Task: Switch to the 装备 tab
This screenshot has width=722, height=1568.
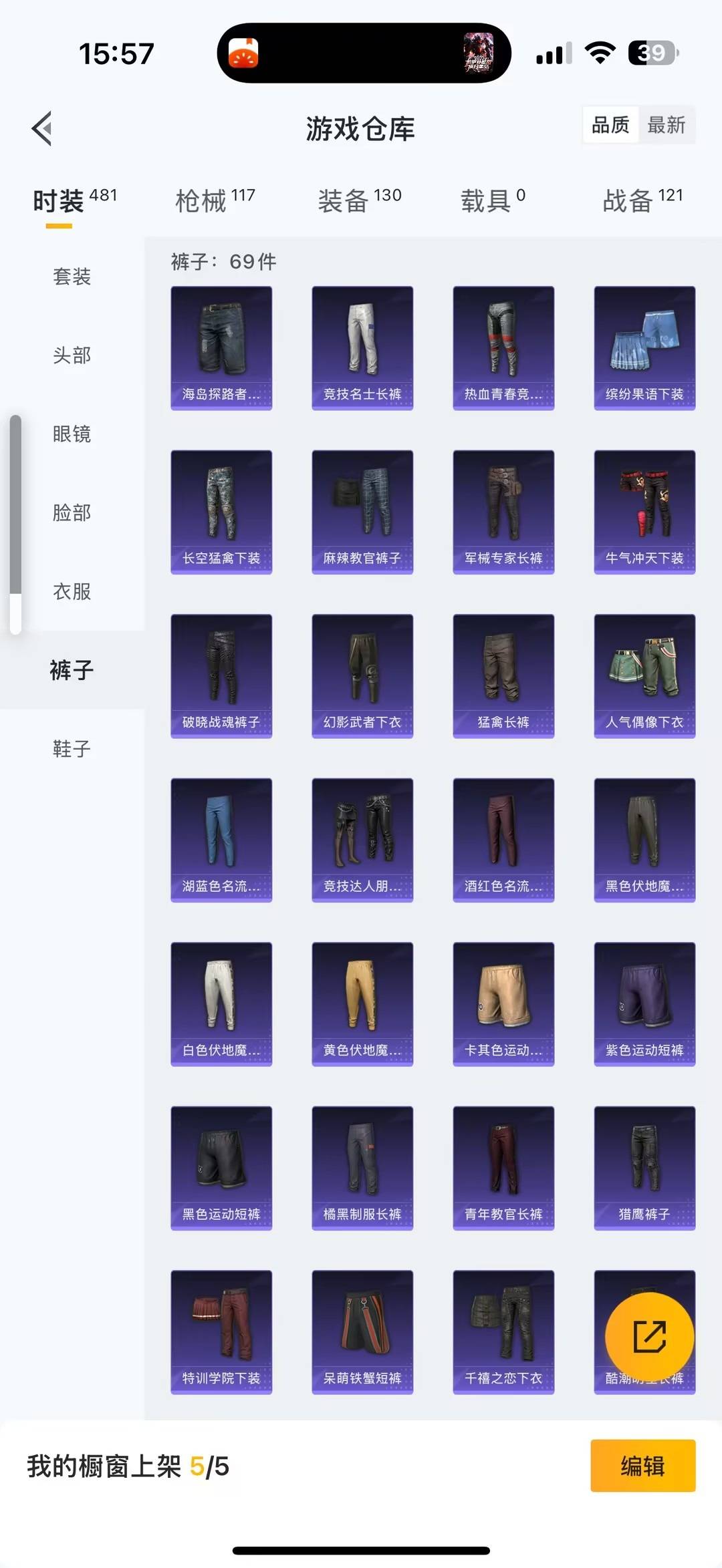Action: coord(359,200)
